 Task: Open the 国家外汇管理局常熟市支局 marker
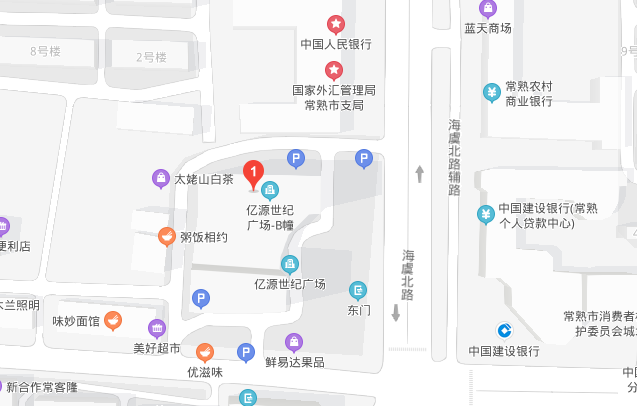tap(334, 69)
